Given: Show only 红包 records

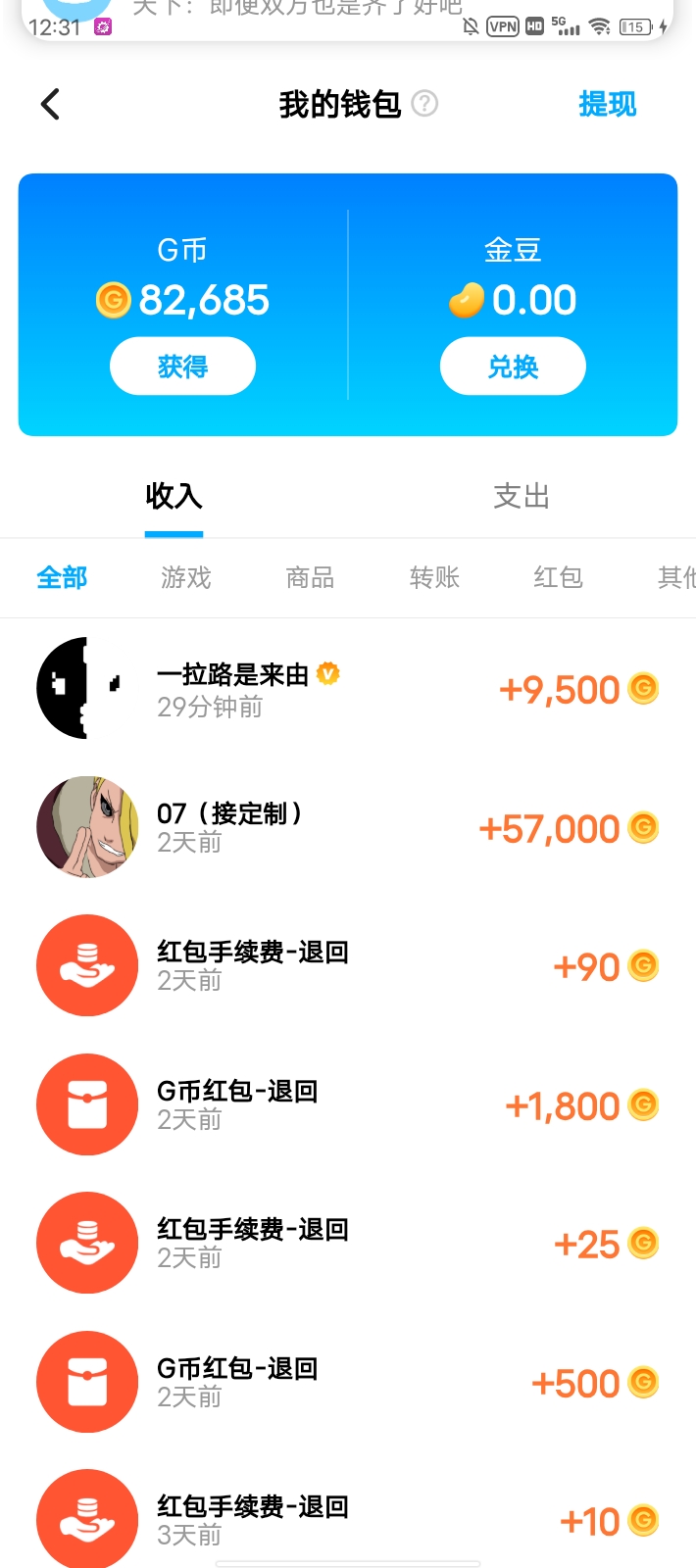Looking at the screenshot, I should (558, 578).
